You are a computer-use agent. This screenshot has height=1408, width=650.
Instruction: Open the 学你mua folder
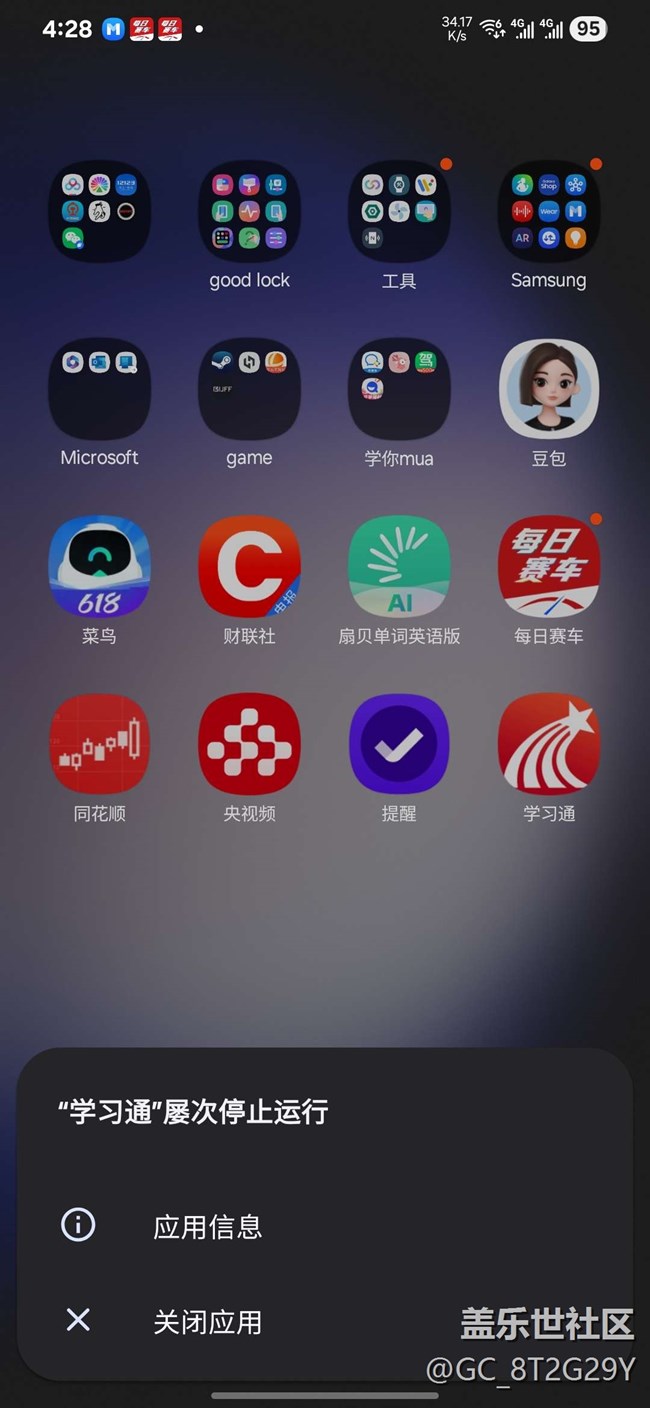(x=399, y=389)
